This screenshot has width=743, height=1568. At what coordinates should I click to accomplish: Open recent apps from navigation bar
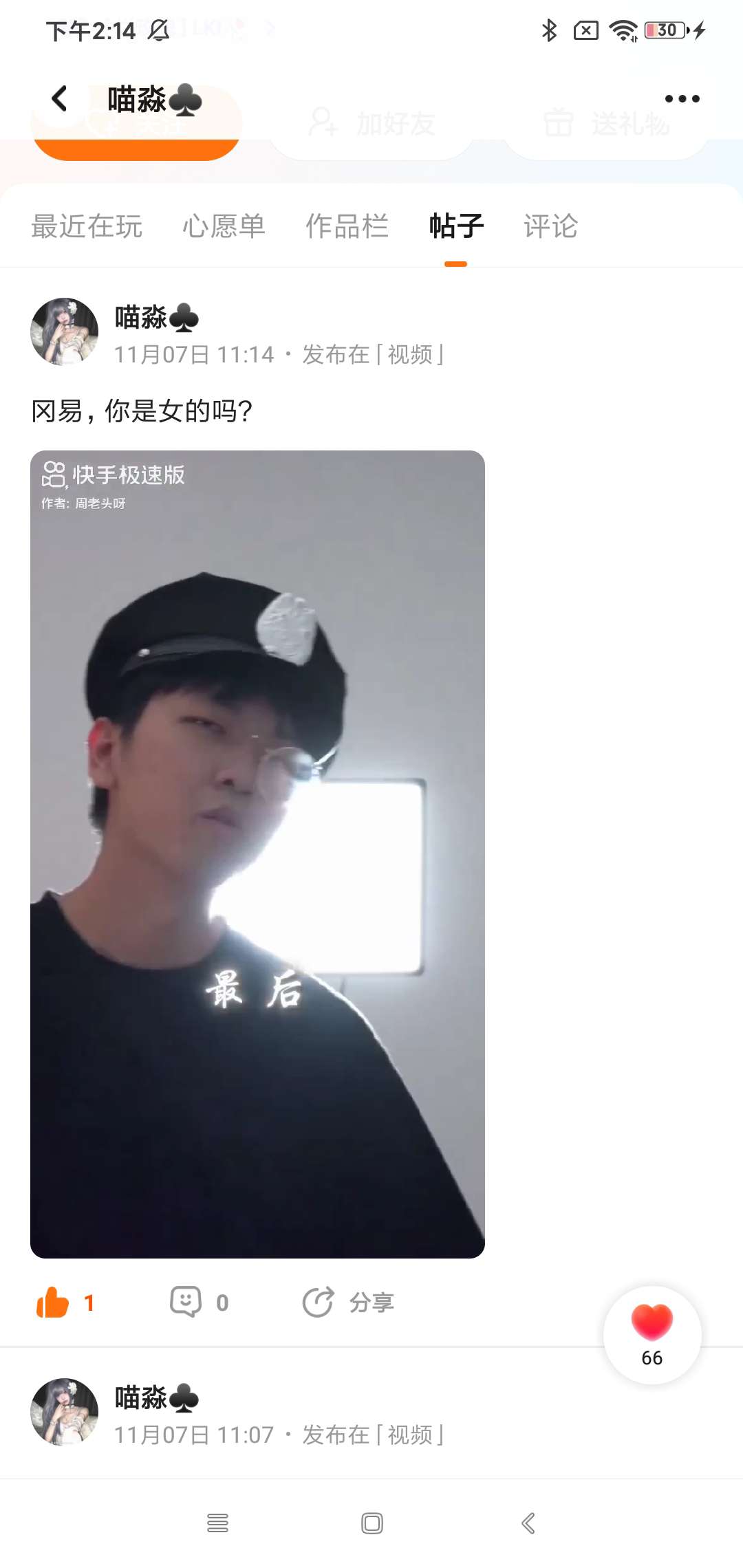coord(217,1523)
